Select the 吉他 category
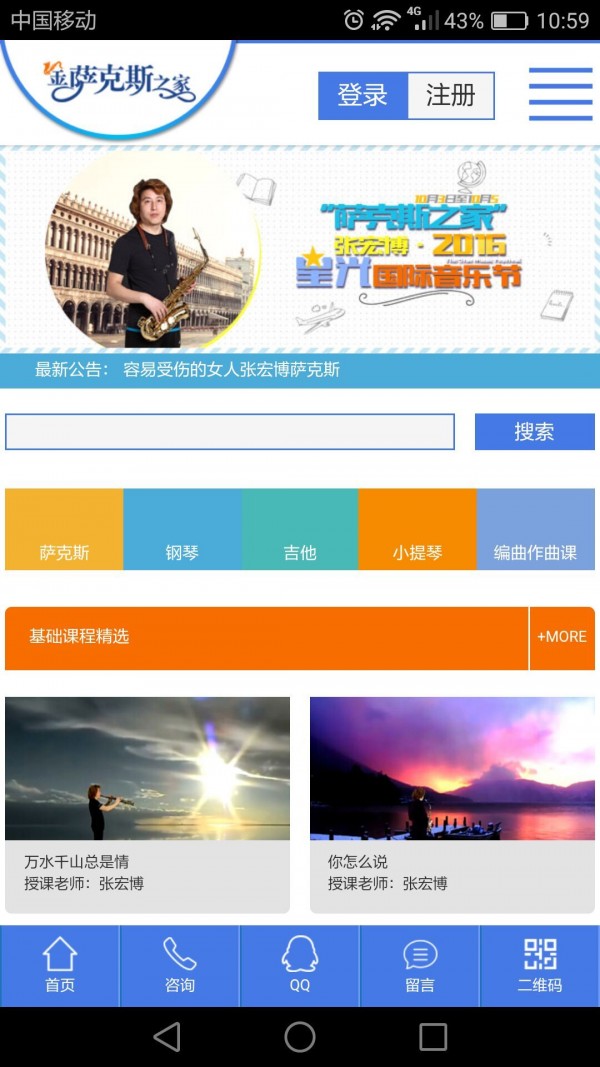The width and height of the screenshot is (600, 1067). click(x=300, y=530)
